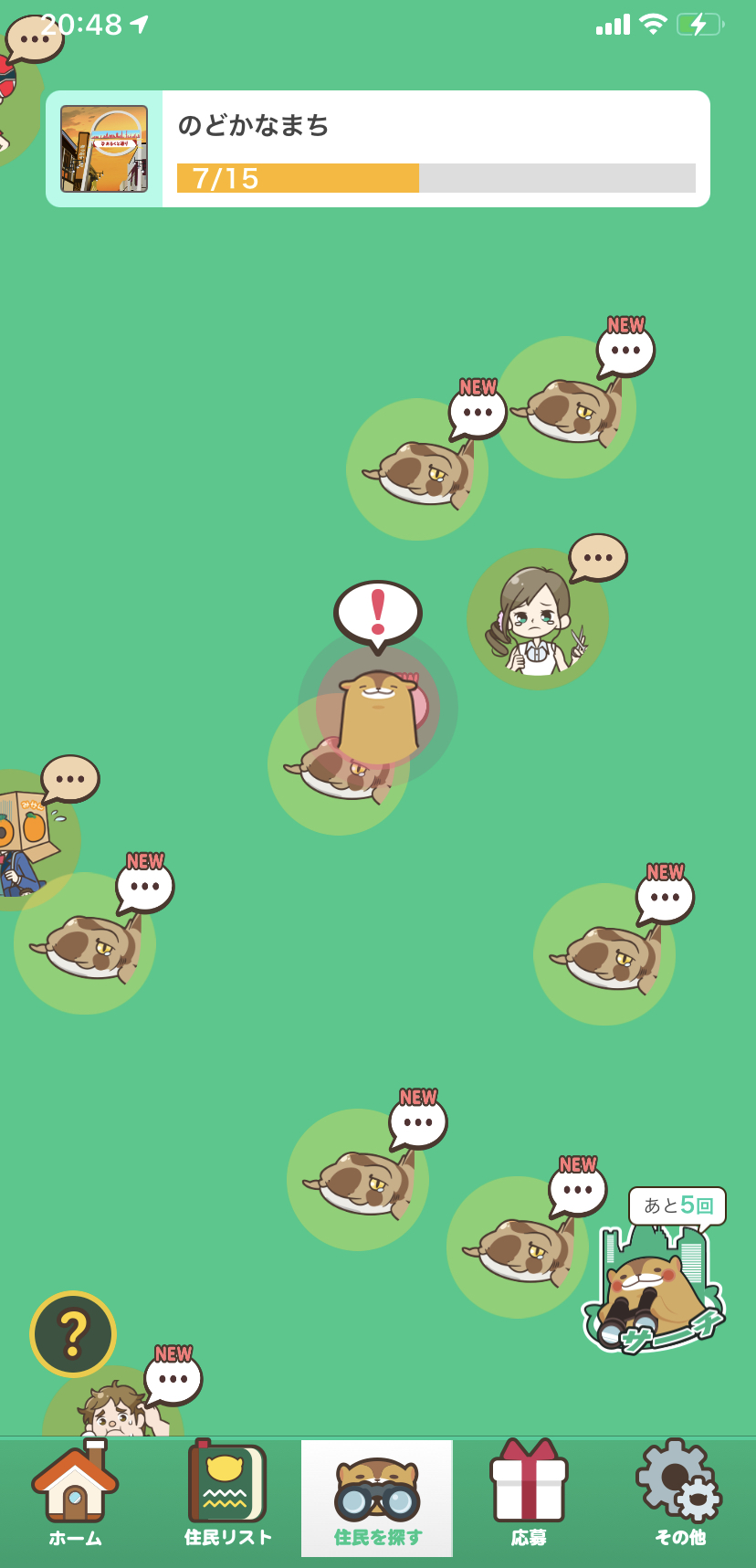Select the 住民を探す tab
756x1568 pixels.
click(x=377, y=1498)
